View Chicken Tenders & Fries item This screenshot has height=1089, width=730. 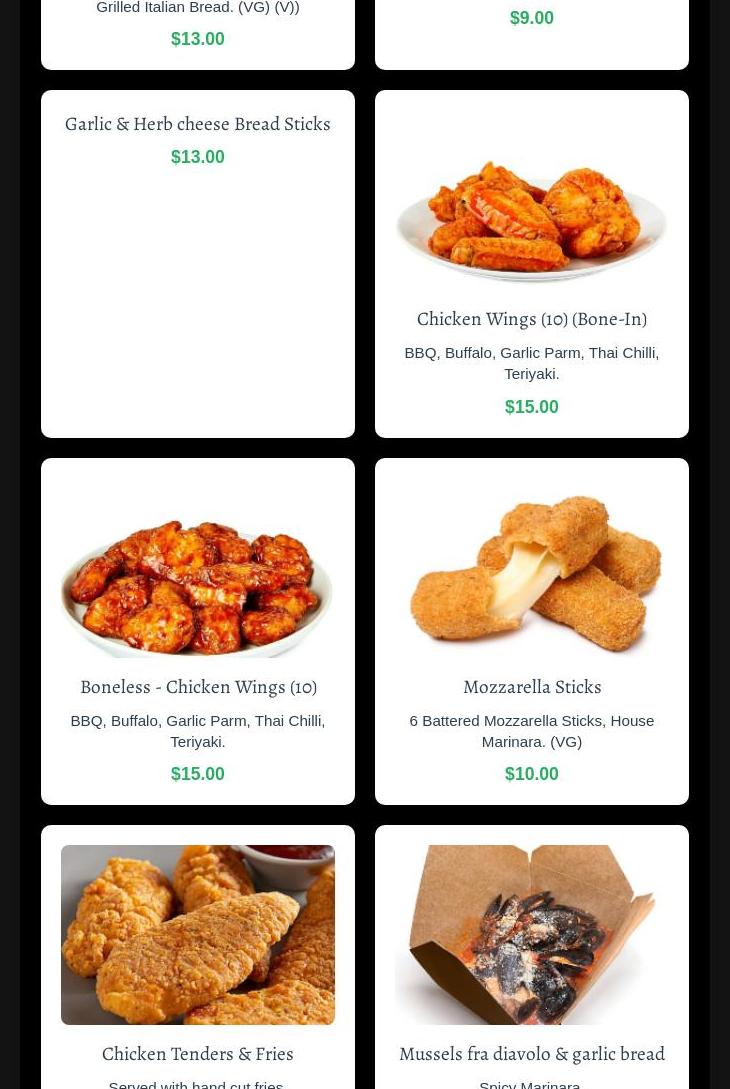pos(197,1054)
